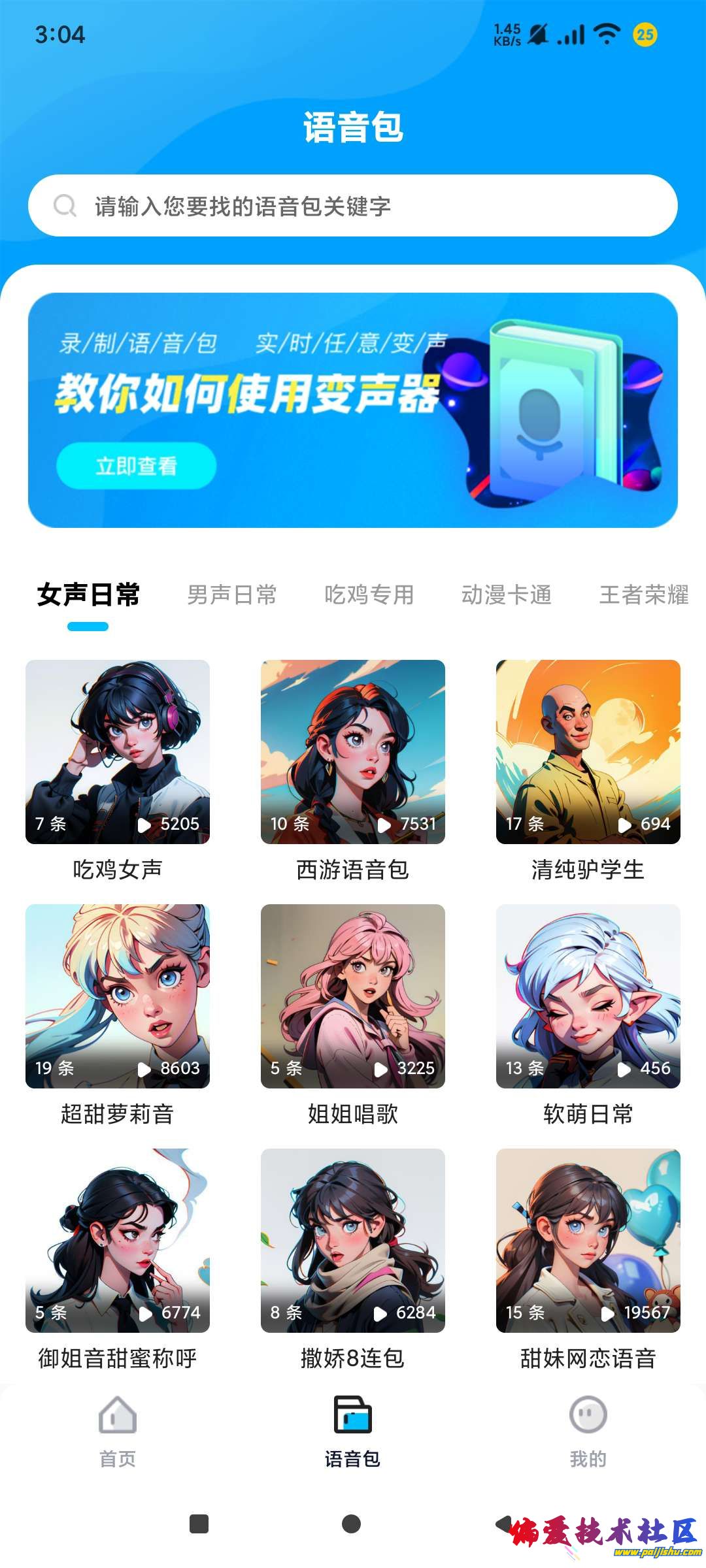Open the 西游语音包 voice pack
This screenshot has width=706, height=1568.
353,751
